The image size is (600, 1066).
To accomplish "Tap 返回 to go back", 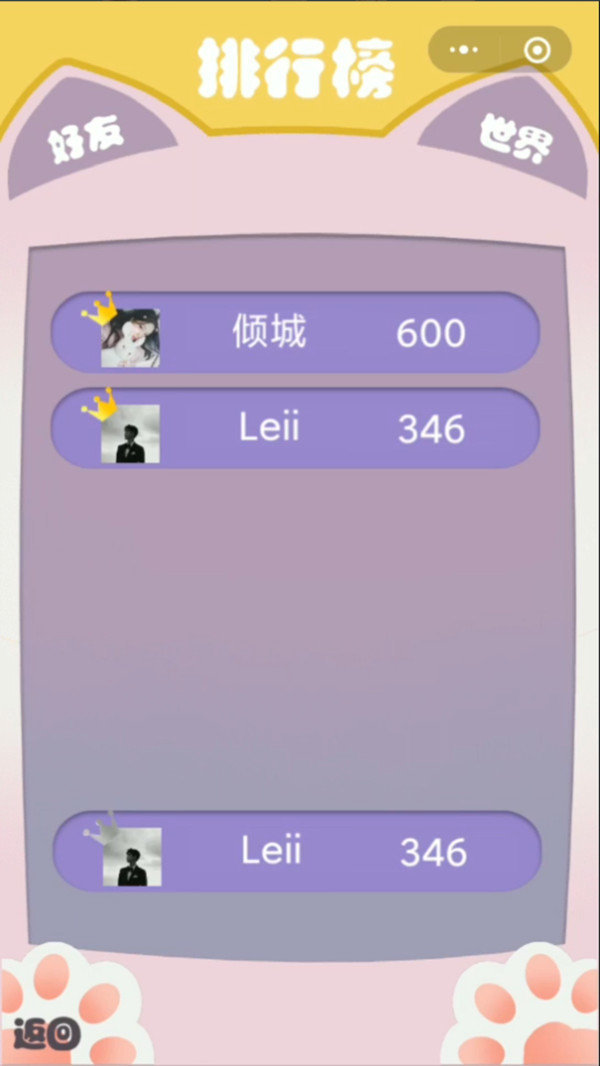I will coord(46,1033).
